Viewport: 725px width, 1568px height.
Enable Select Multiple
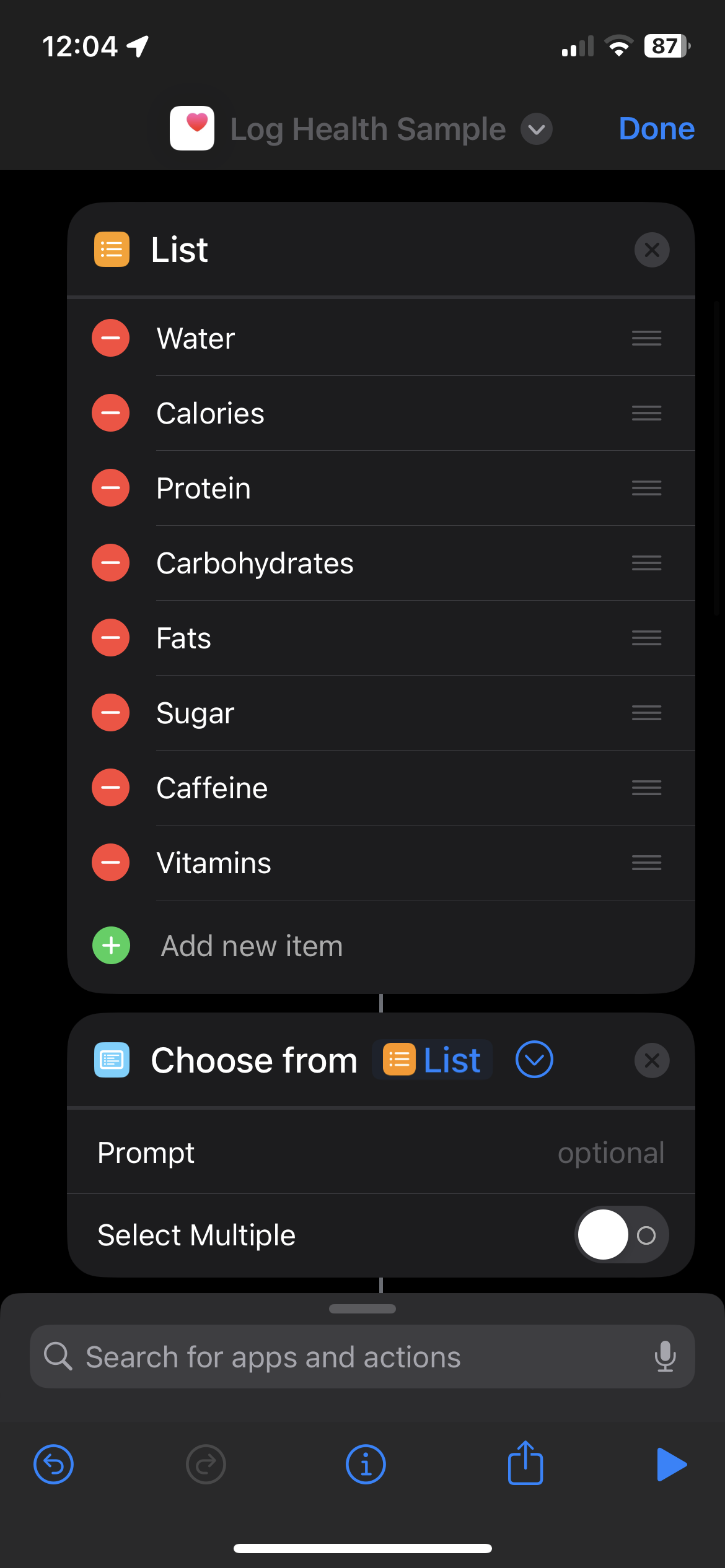click(621, 1235)
